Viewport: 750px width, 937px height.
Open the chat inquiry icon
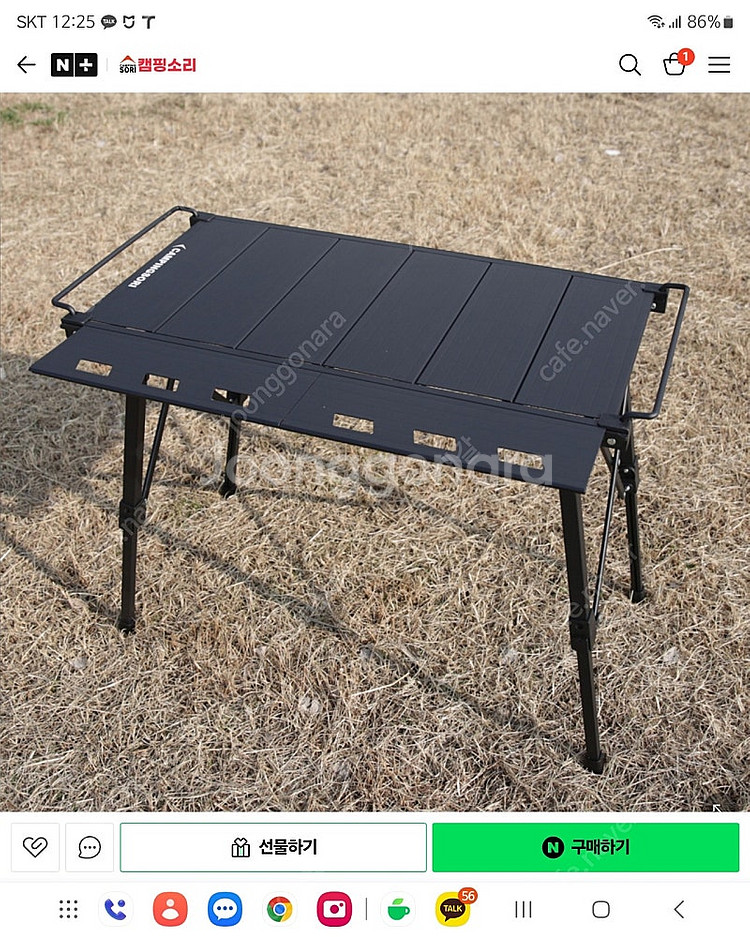pyautogui.click(x=90, y=847)
